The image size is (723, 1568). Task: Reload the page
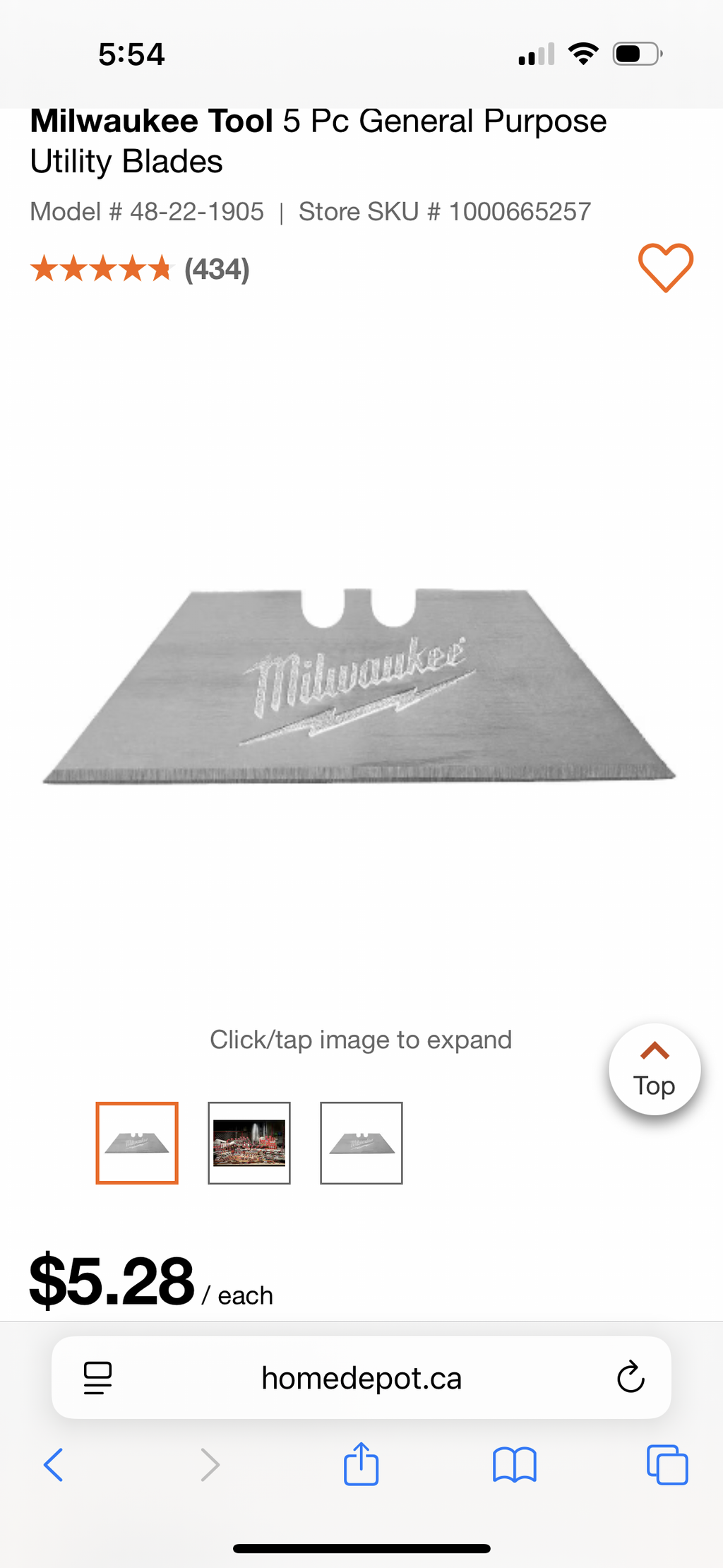(631, 1377)
